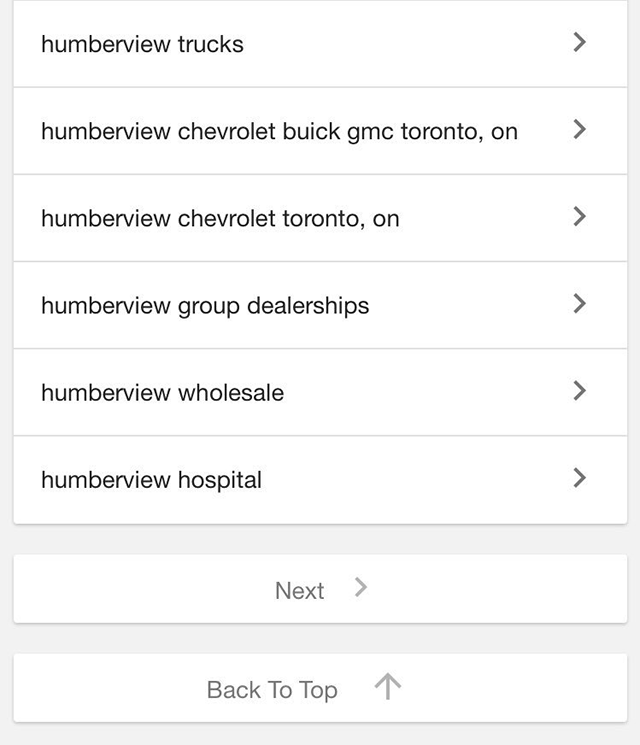The image size is (640, 745).
Task: Open the humberview trucks suggestion
Action: (x=320, y=44)
